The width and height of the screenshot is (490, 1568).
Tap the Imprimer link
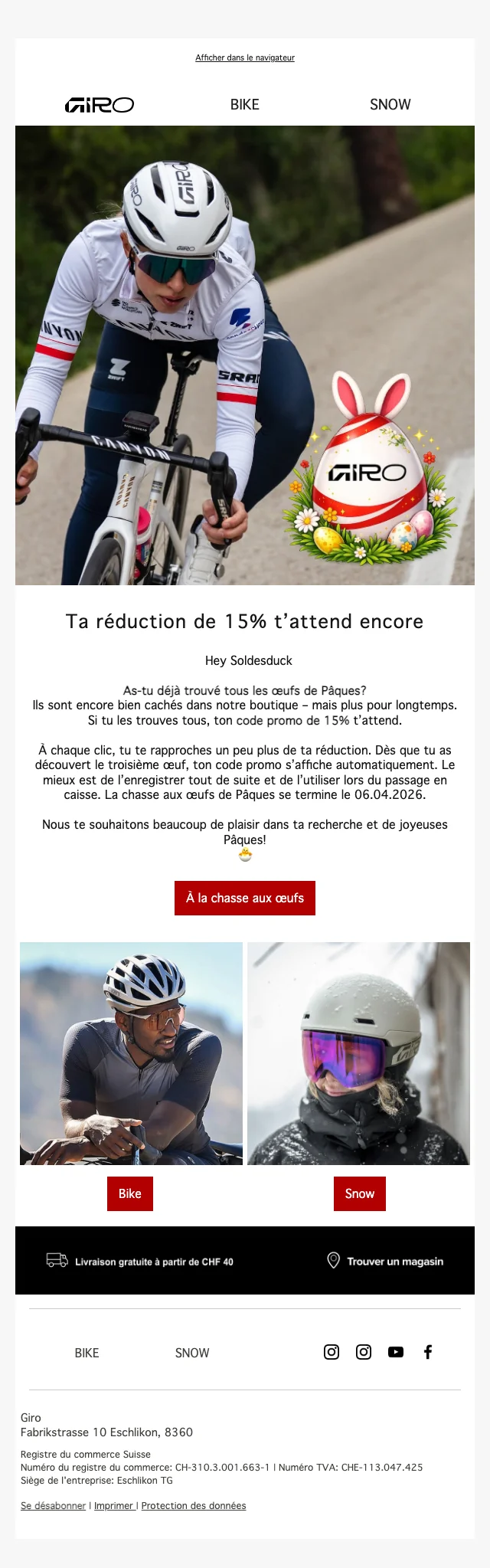pos(113,1505)
